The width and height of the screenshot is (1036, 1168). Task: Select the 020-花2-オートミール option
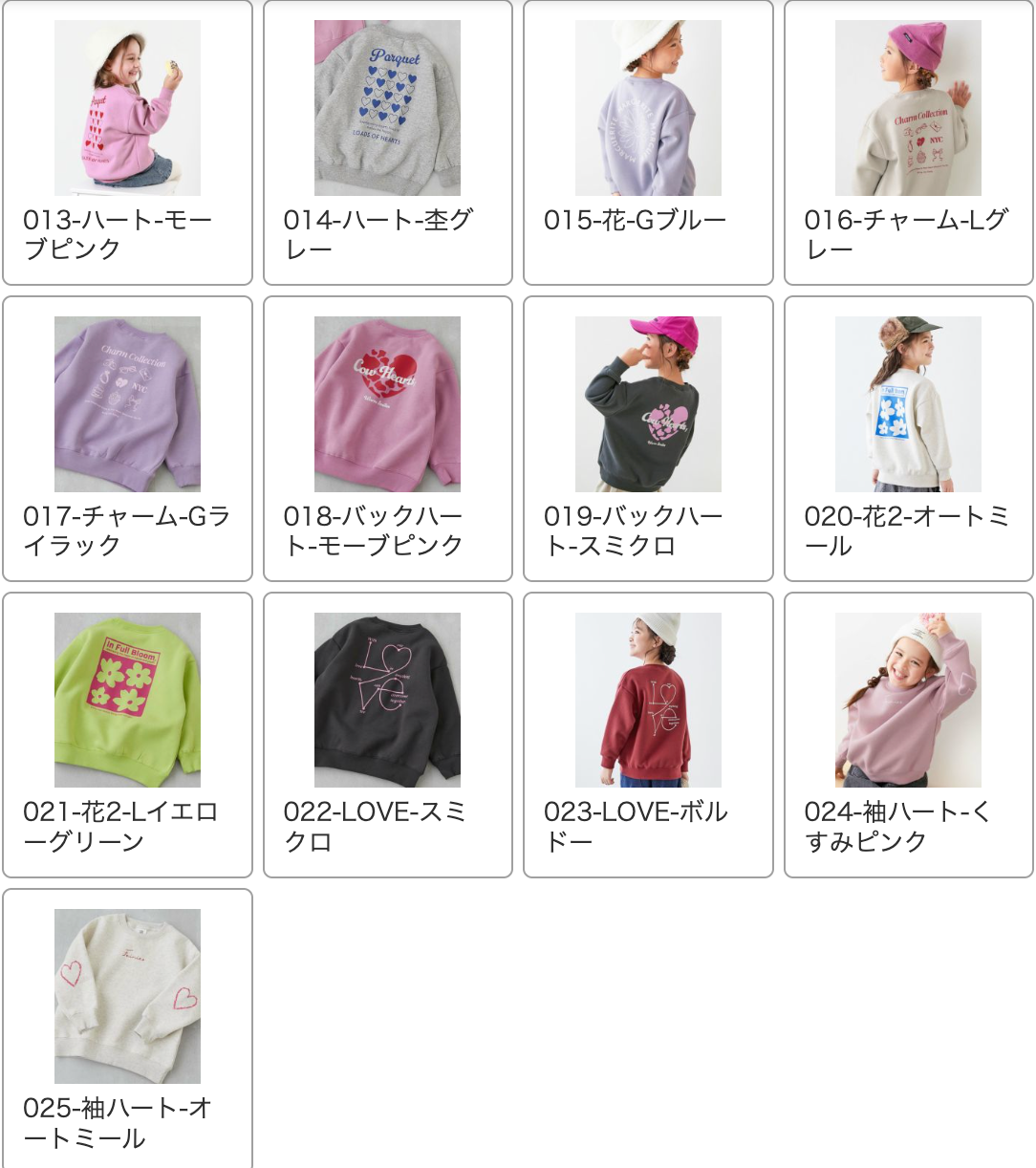pos(908,439)
